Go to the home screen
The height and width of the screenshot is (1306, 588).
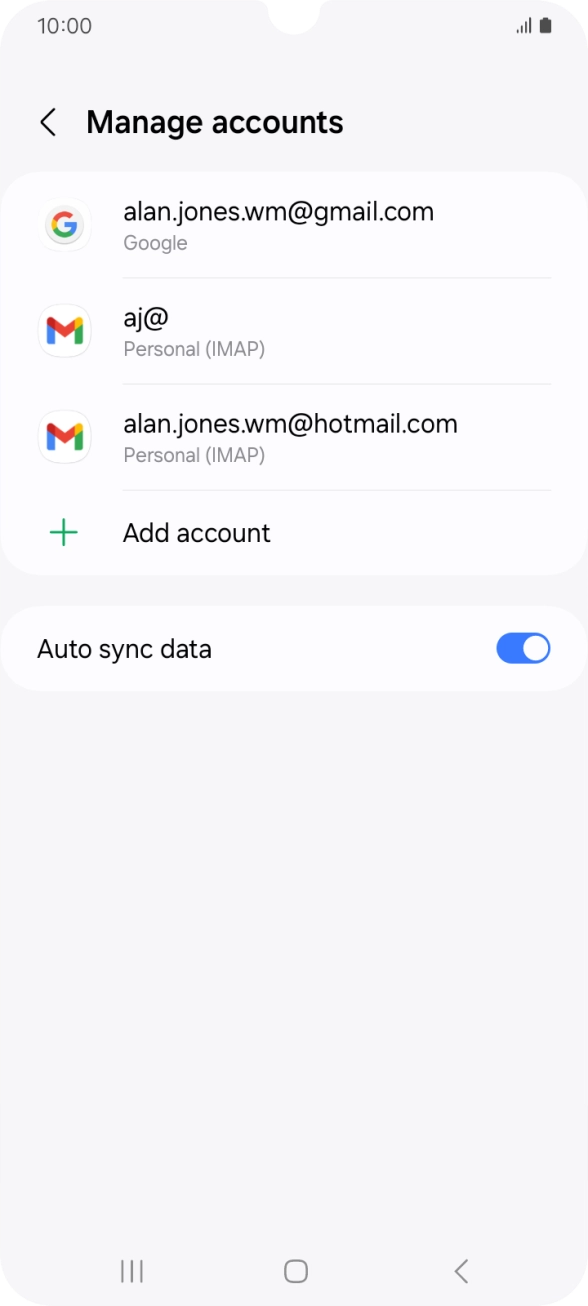point(295,1271)
